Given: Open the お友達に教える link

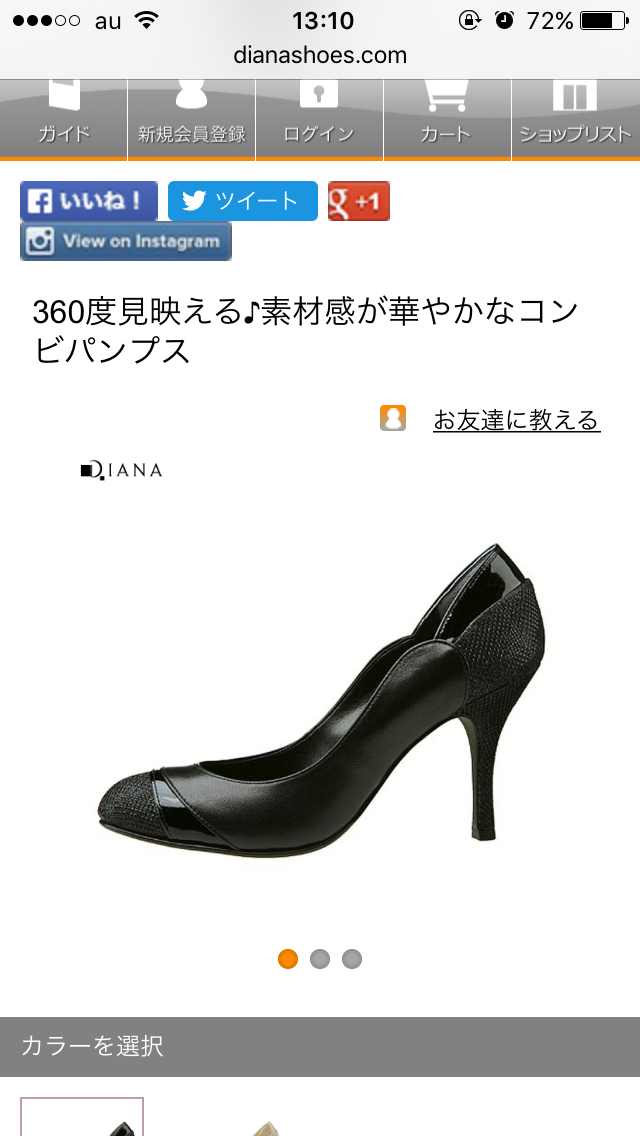Looking at the screenshot, I should pos(515,420).
